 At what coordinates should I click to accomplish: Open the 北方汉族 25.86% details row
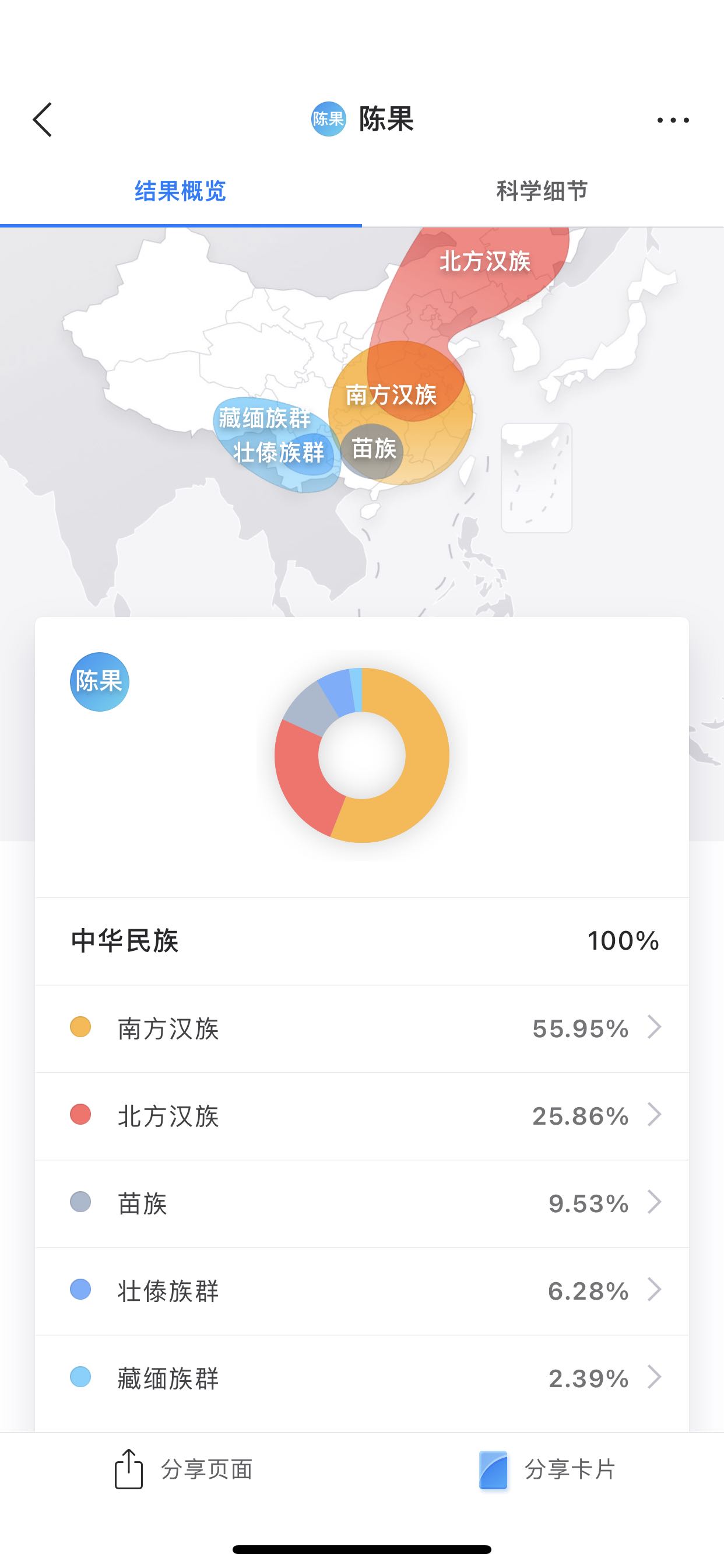(362, 1116)
